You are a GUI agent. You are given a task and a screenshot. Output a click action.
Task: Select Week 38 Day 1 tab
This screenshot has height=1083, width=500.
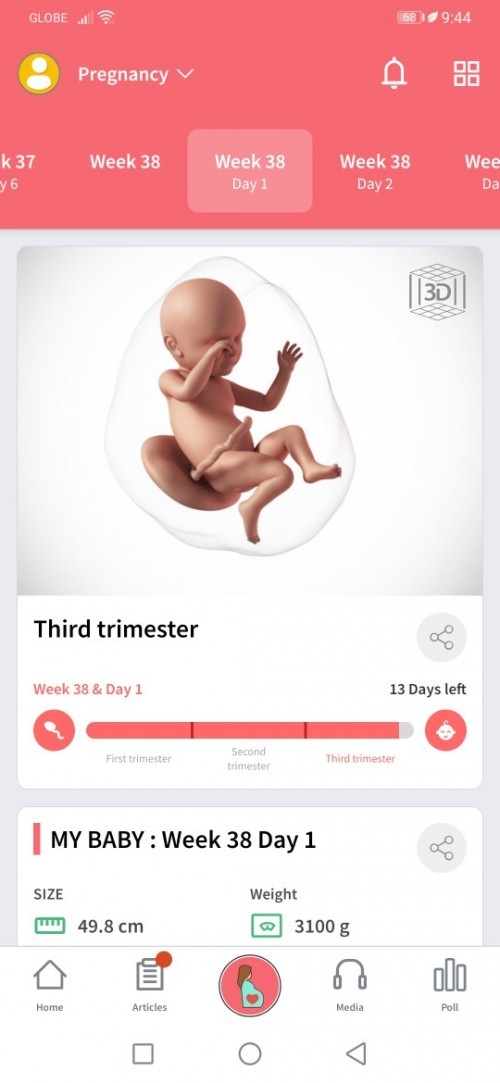click(250, 171)
